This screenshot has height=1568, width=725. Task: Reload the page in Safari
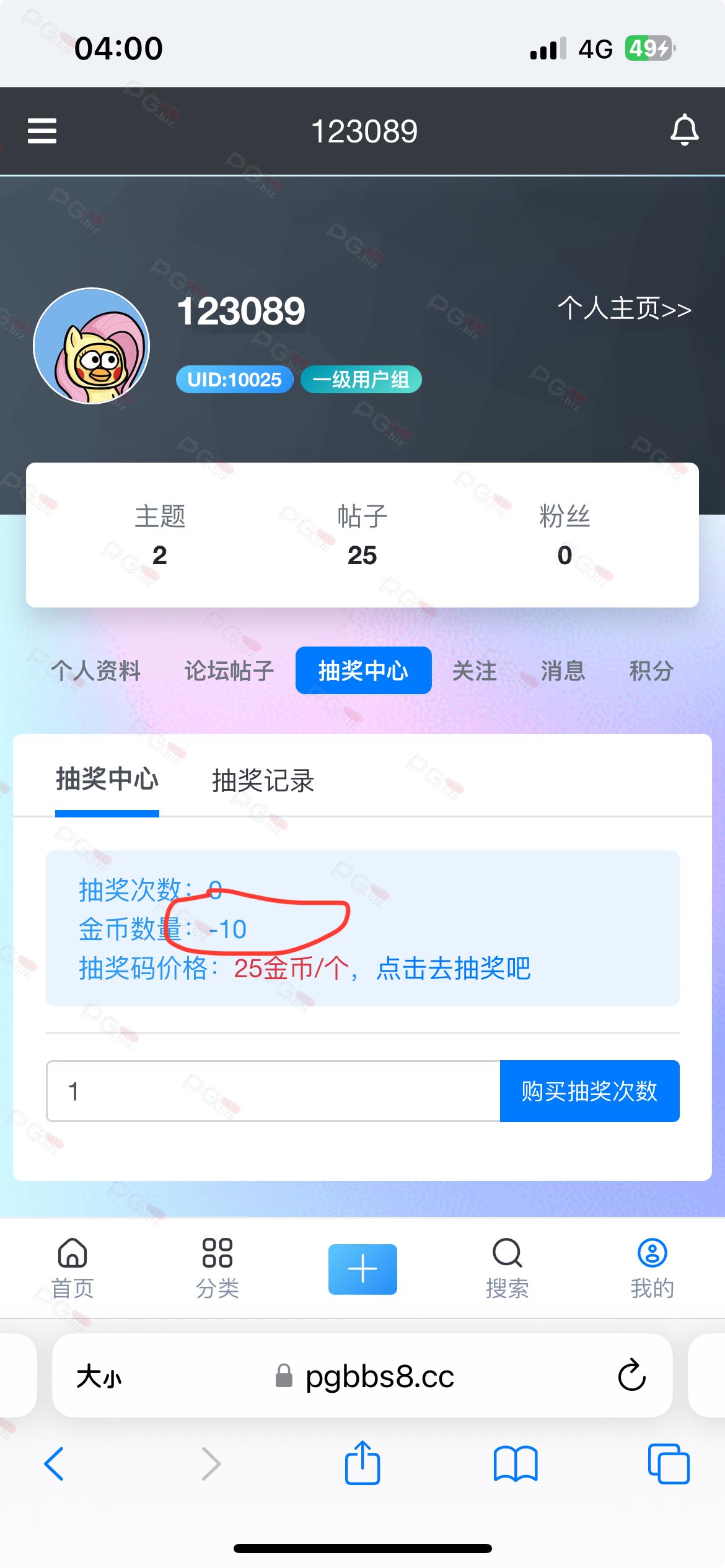(x=631, y=1375)
